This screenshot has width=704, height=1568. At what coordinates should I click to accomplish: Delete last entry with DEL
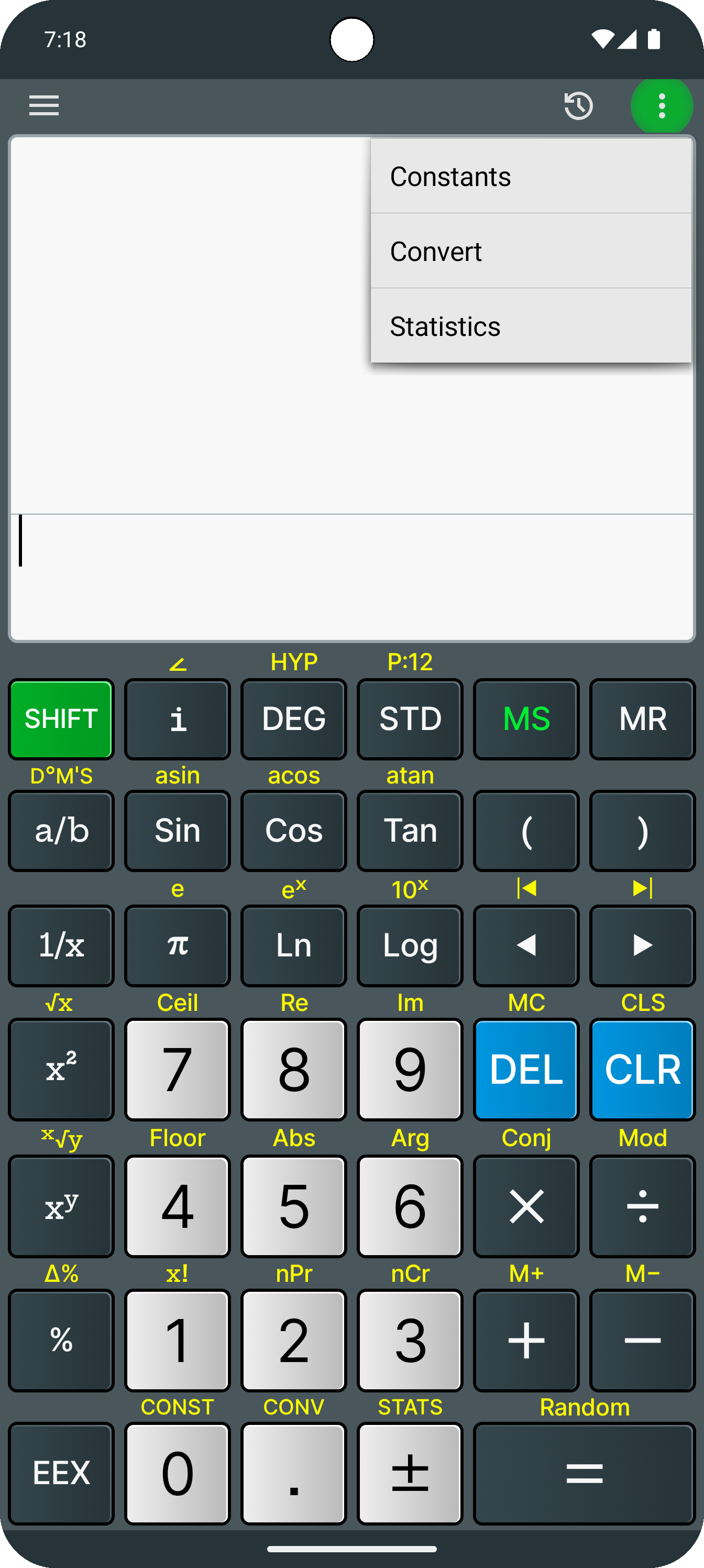tap(526, 1070)
